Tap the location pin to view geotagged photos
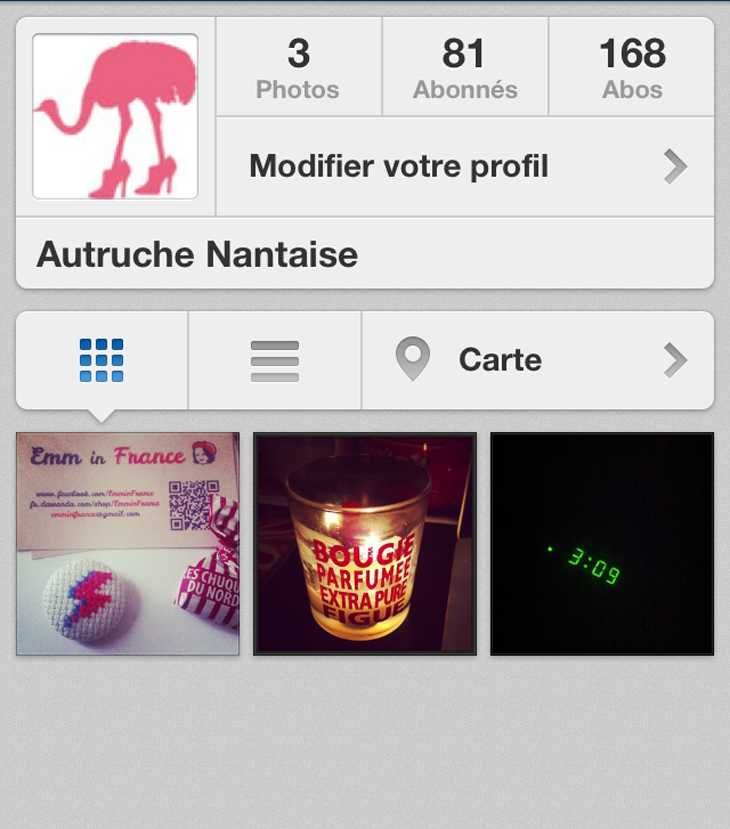 (x=415, y=358)
